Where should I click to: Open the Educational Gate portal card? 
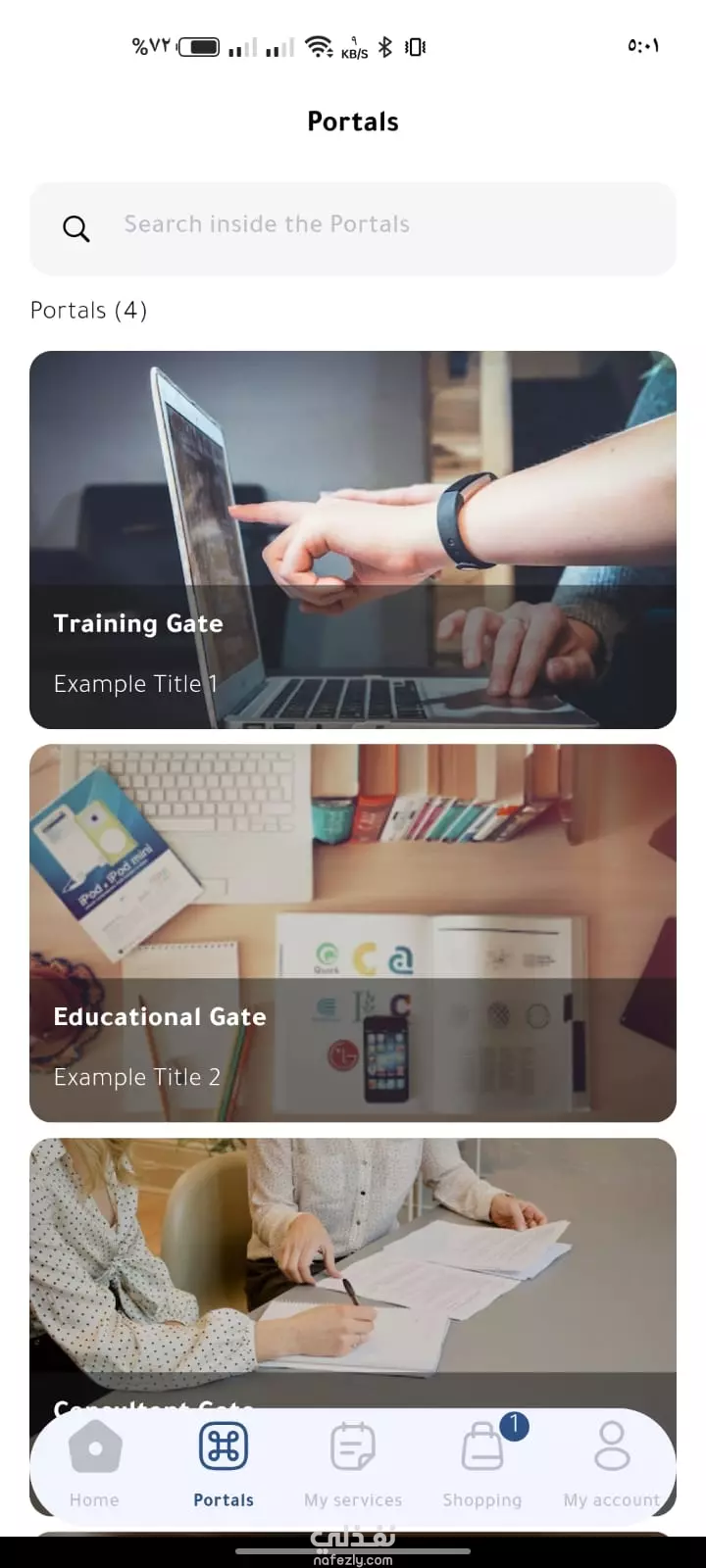pyautogui.click(x=353, y=933)
